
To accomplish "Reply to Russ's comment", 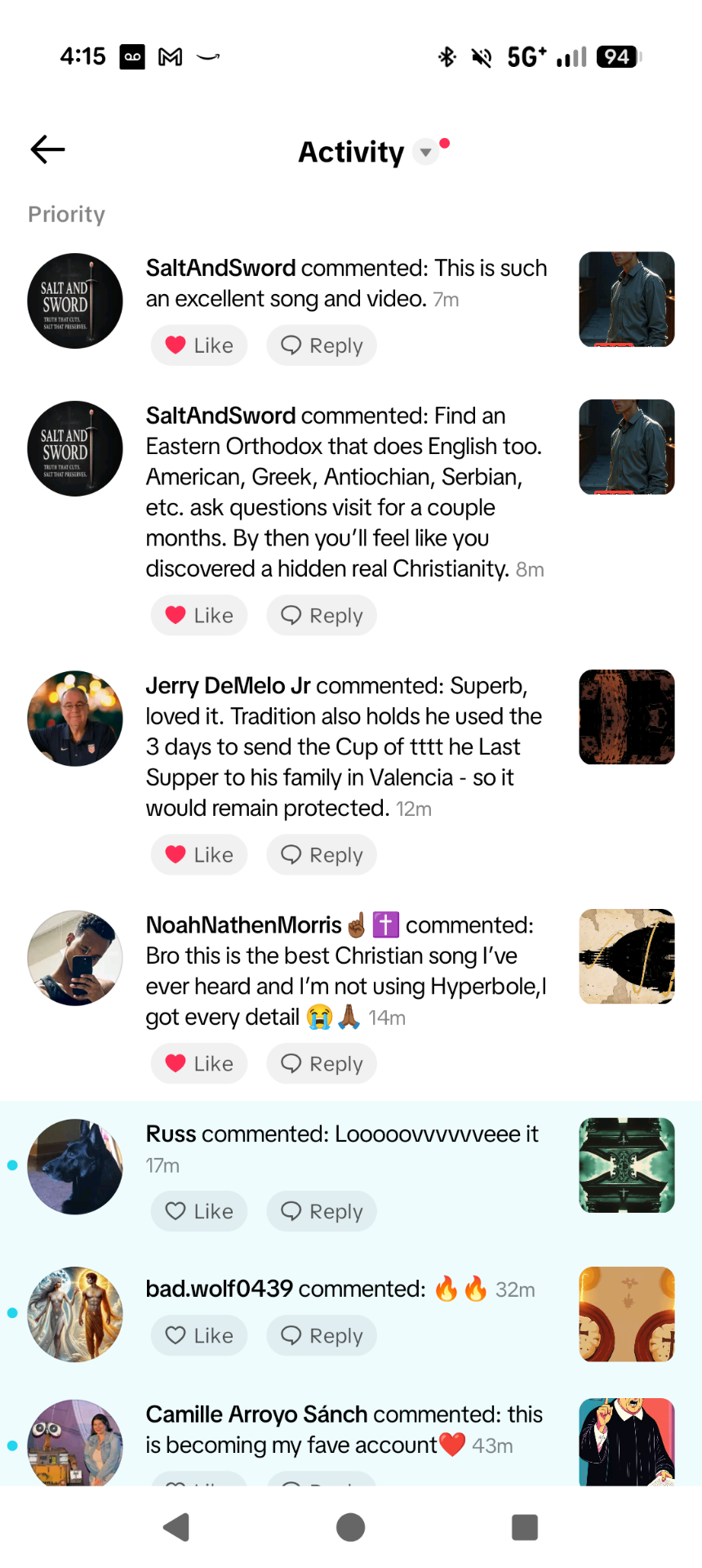I will tap(322, 1211).
